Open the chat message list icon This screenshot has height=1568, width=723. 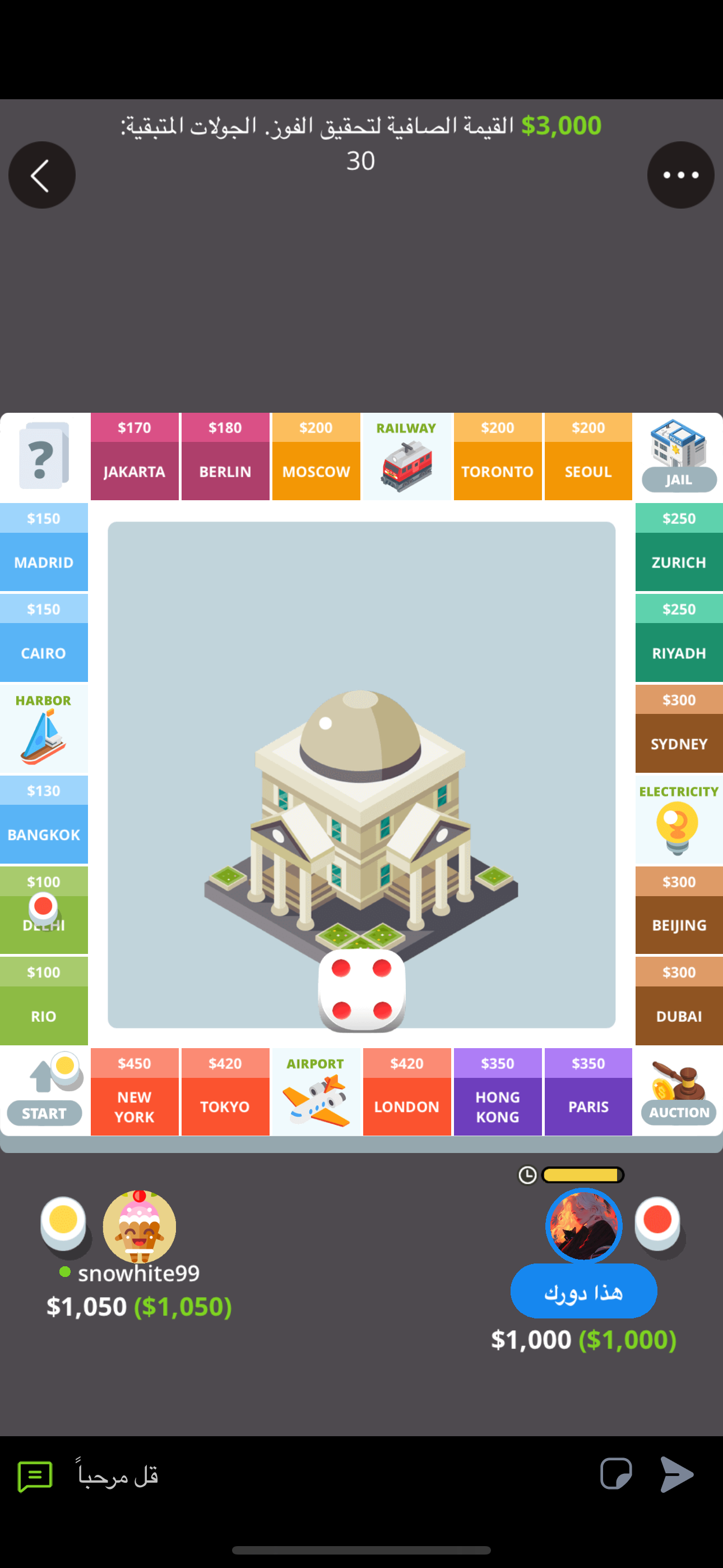pos(35,1476)
